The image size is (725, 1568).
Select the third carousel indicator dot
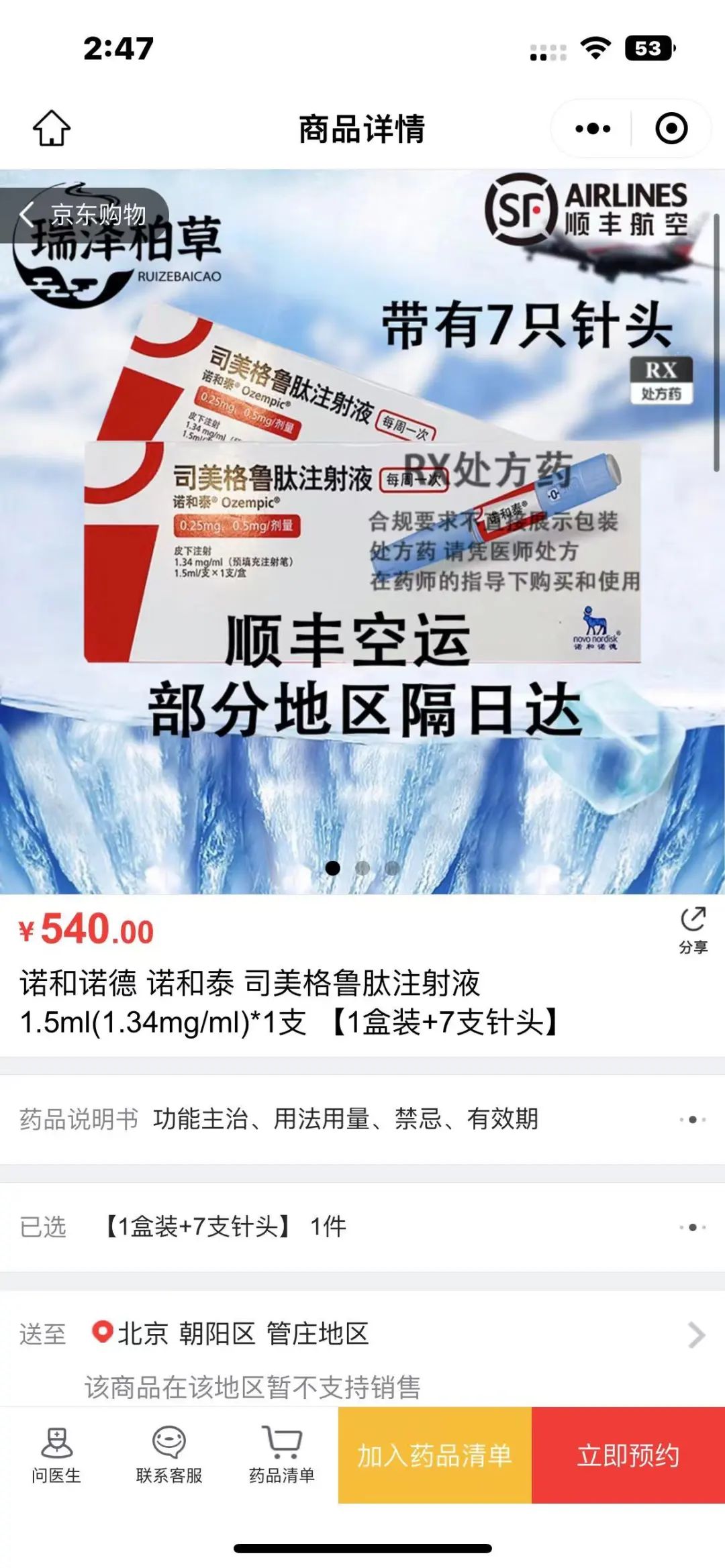pos(393,867)
